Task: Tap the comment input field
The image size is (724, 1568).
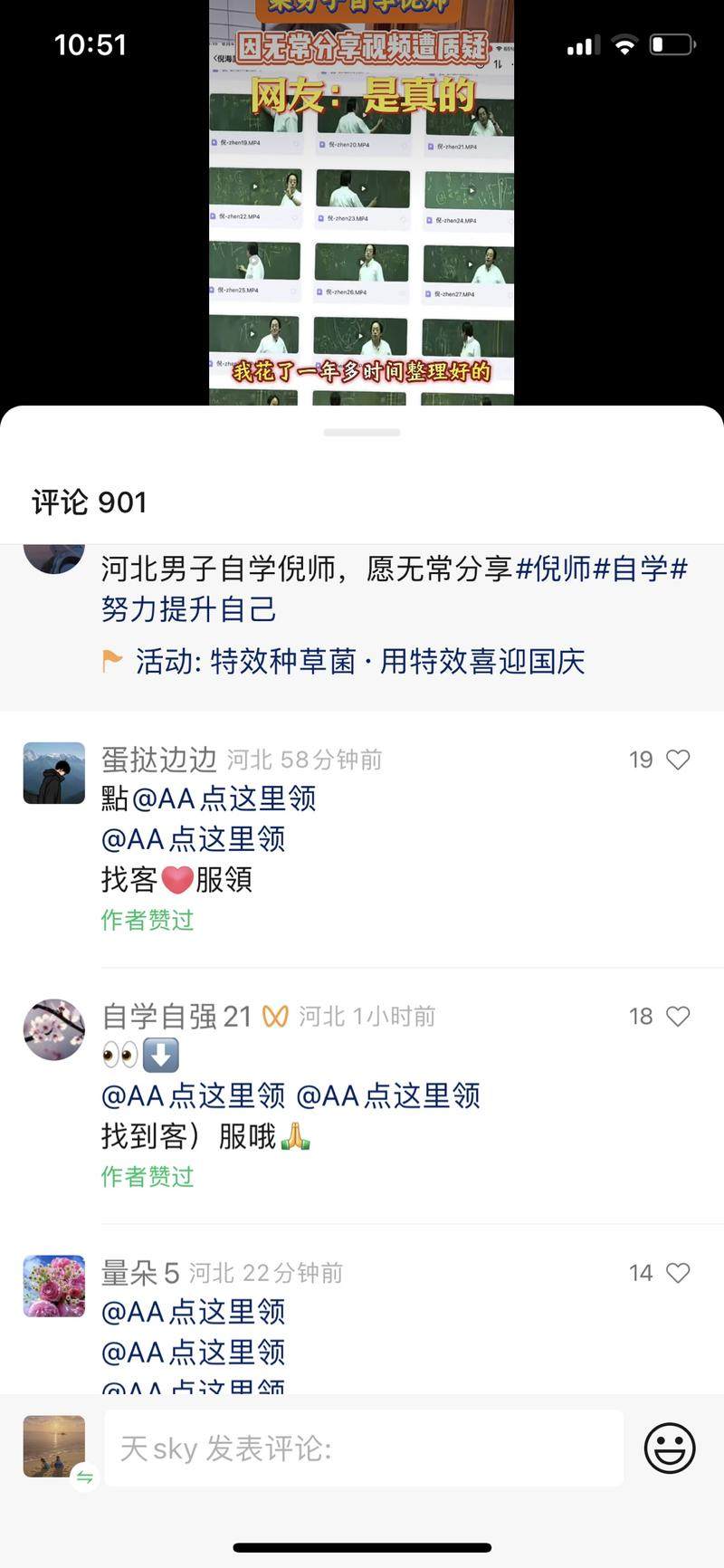Action: point(364,1448)
